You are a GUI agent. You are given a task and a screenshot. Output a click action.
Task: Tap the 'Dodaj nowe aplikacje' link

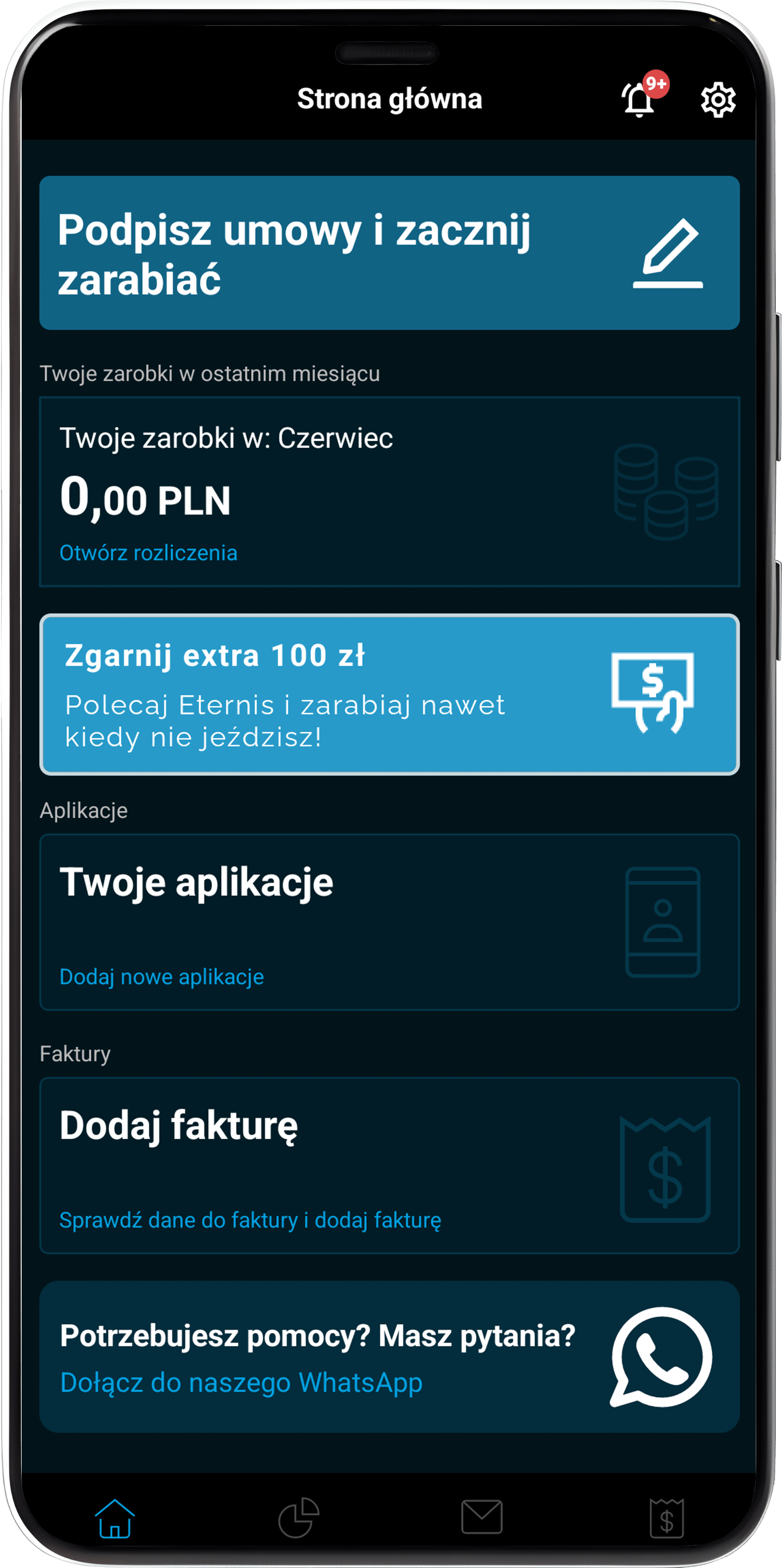coord(162,976)
